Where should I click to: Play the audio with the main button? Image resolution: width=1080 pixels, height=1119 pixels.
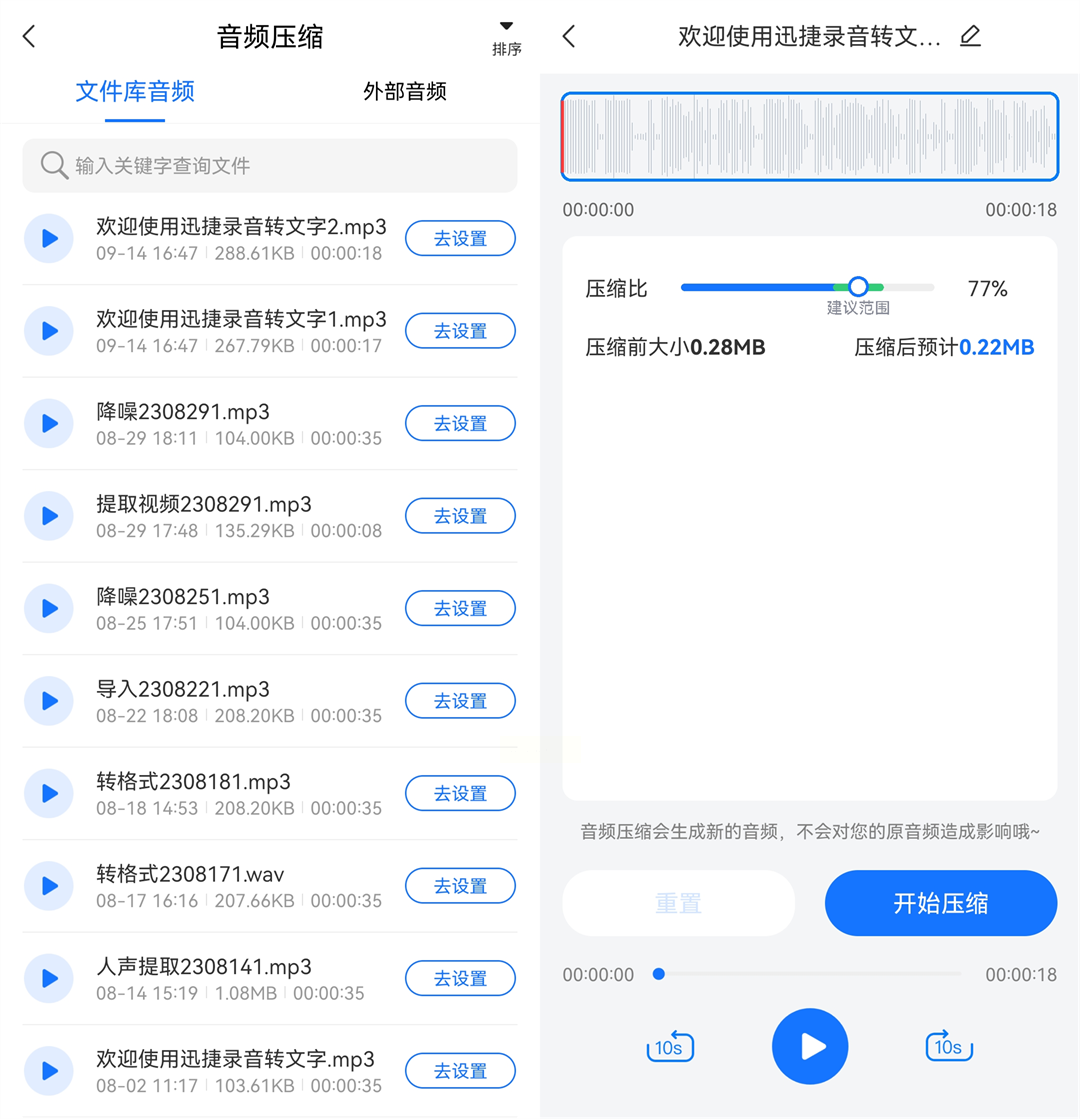tap(810, 1047)
